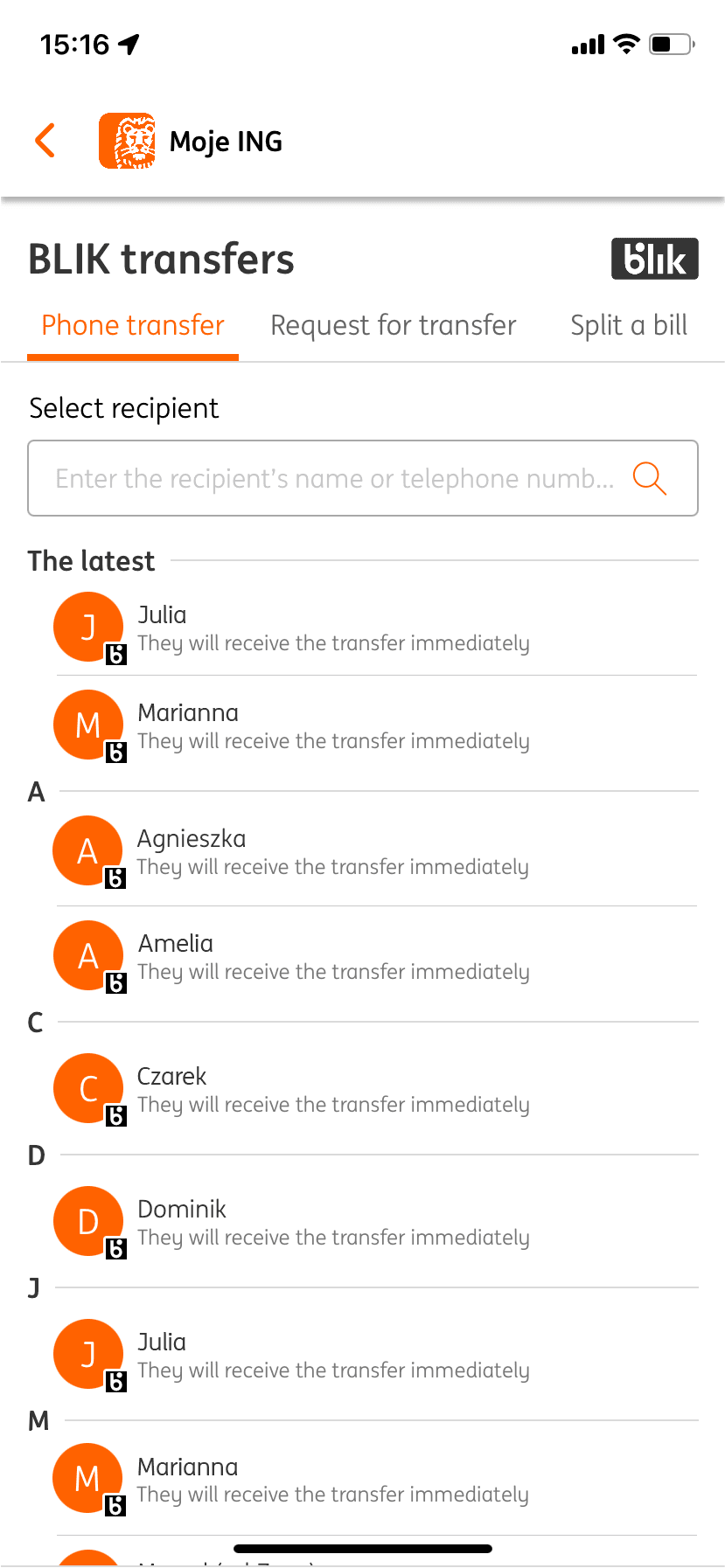
Task: Focus the recipient name or phone field
Action: tap(363, 478)
